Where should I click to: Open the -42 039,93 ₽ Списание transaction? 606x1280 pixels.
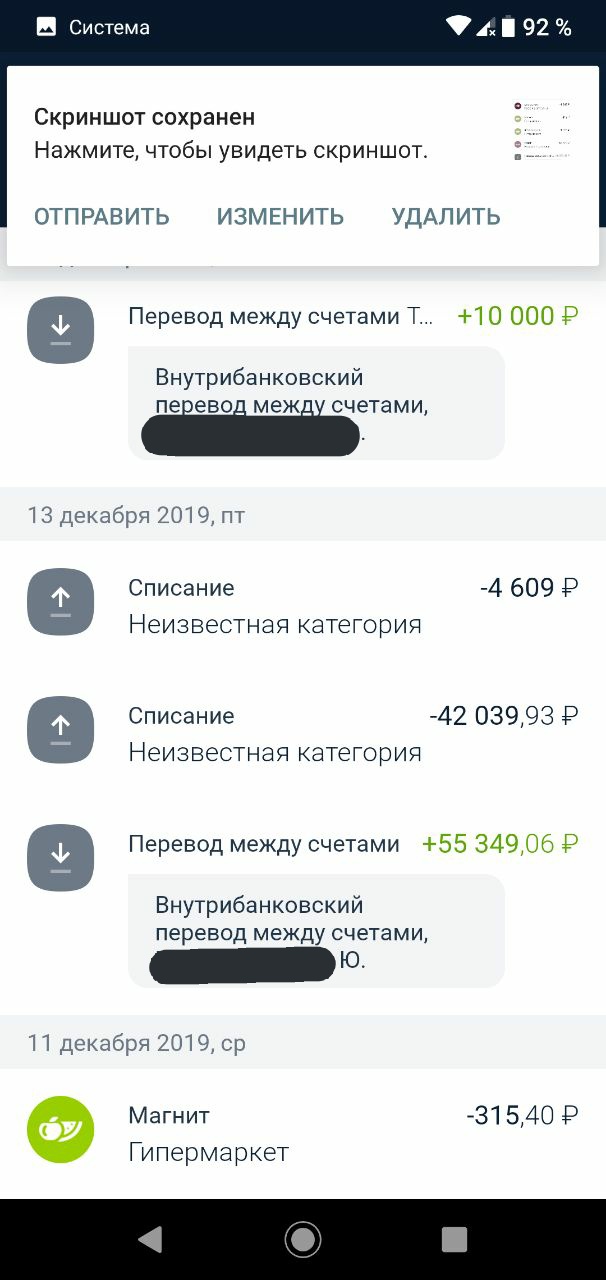(x=302, y=733)
